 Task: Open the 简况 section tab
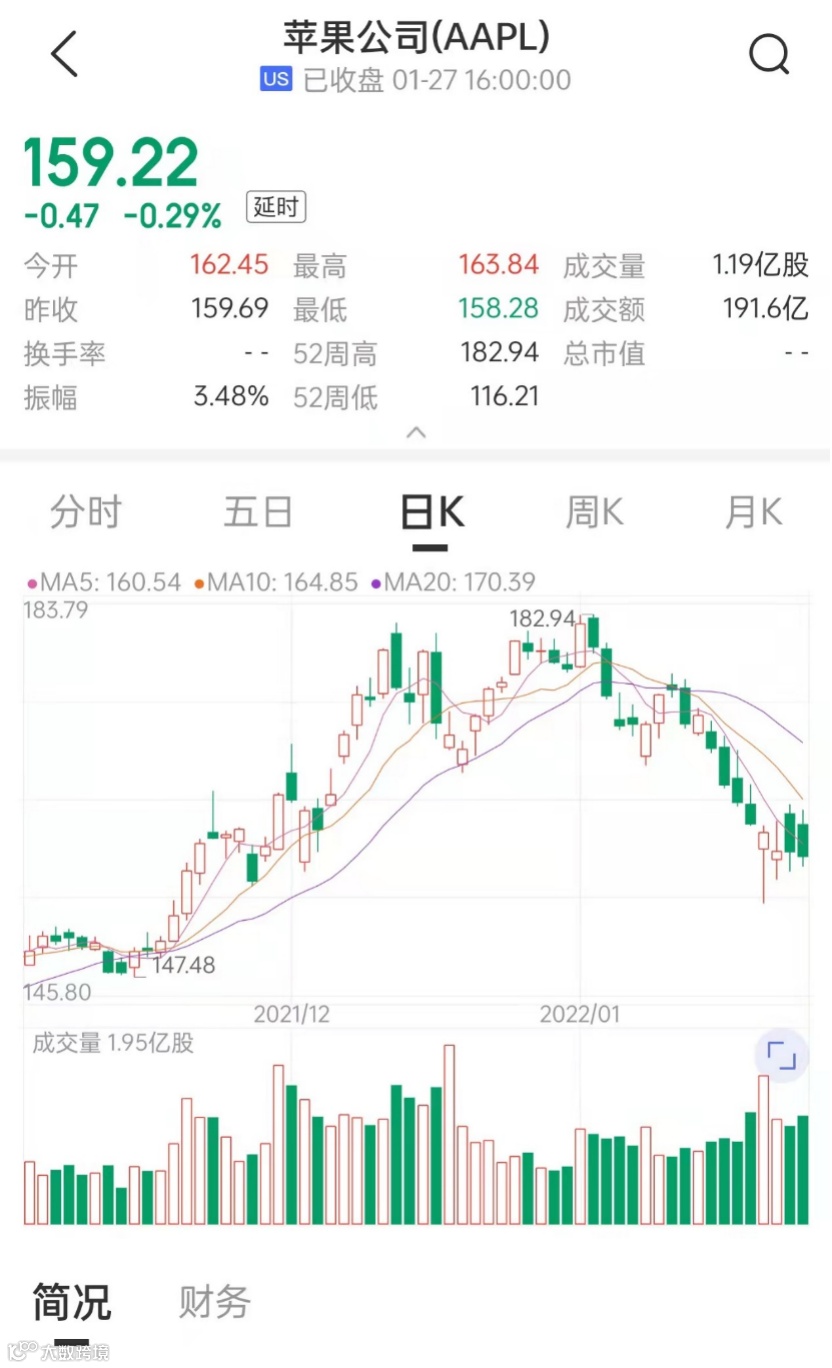[x=72, y=1302]
